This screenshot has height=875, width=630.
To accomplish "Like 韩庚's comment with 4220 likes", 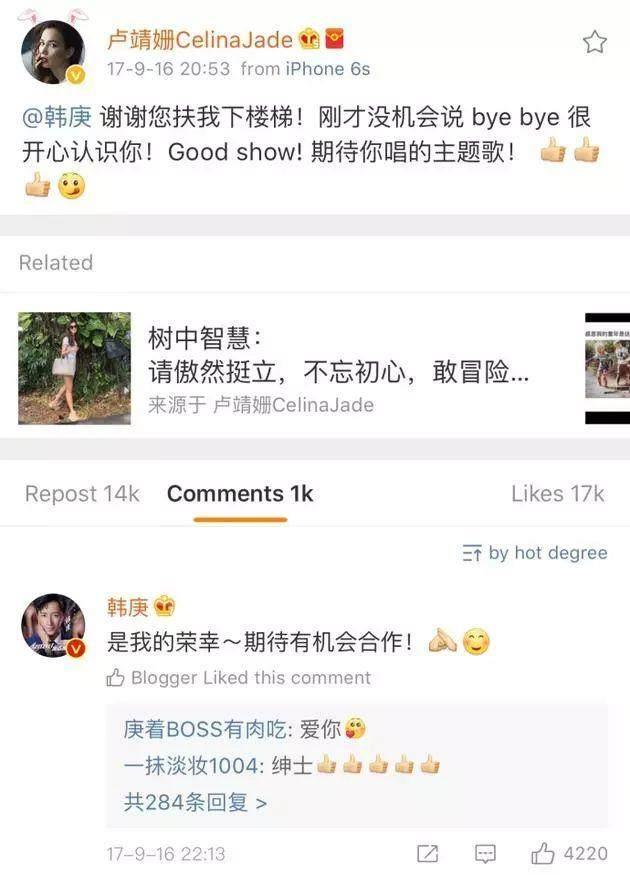I will [x=544, y=854].
